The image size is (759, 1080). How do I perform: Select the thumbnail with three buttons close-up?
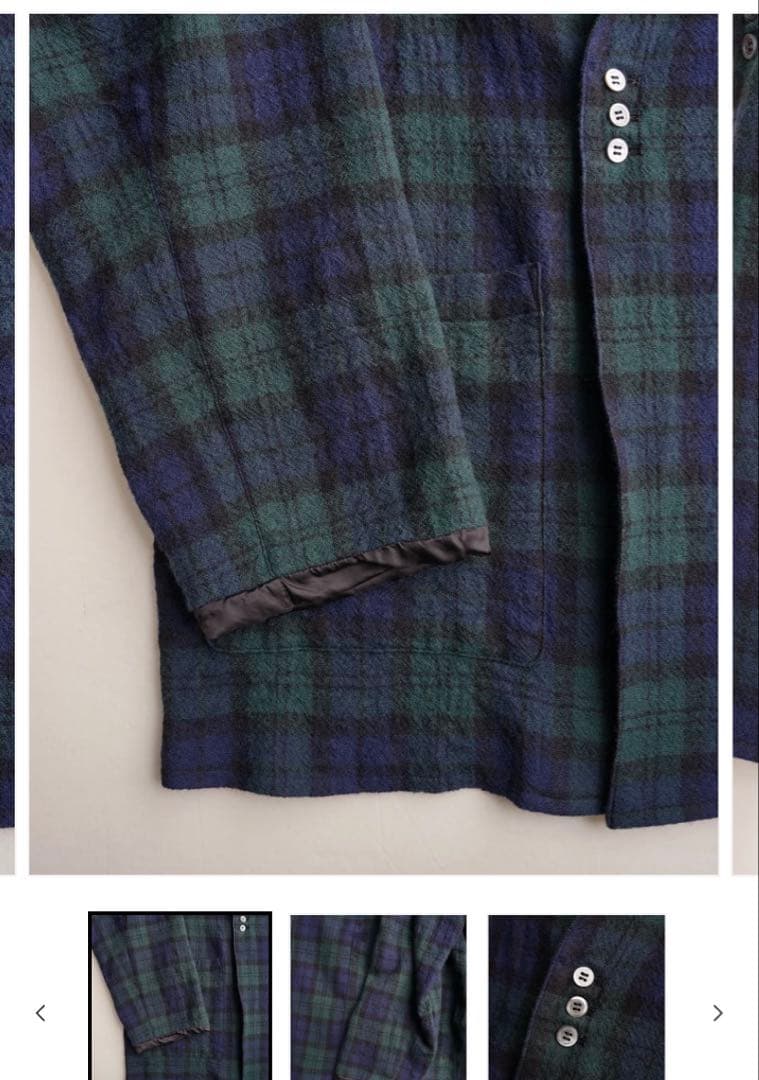pos(576,996)
